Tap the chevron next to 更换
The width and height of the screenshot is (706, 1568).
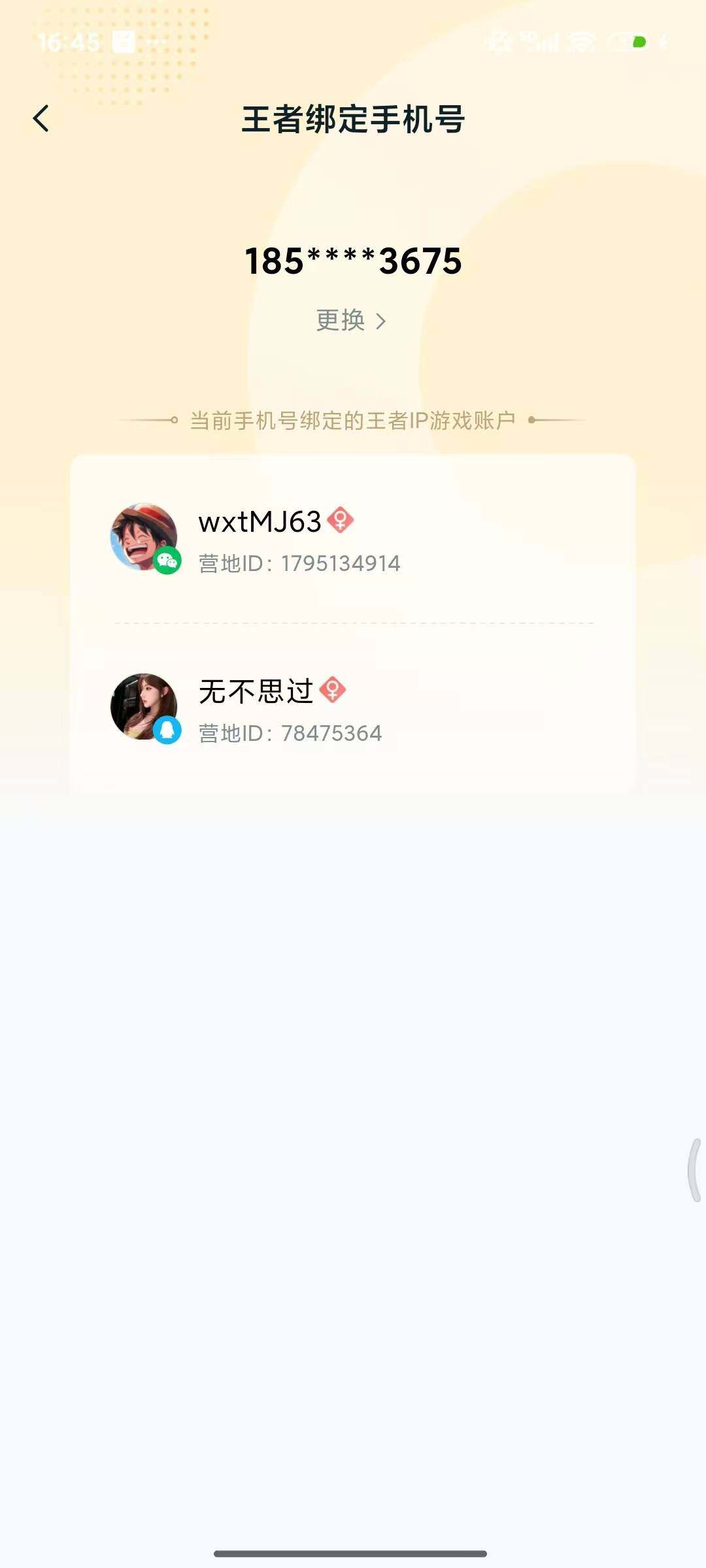point(382,321)
